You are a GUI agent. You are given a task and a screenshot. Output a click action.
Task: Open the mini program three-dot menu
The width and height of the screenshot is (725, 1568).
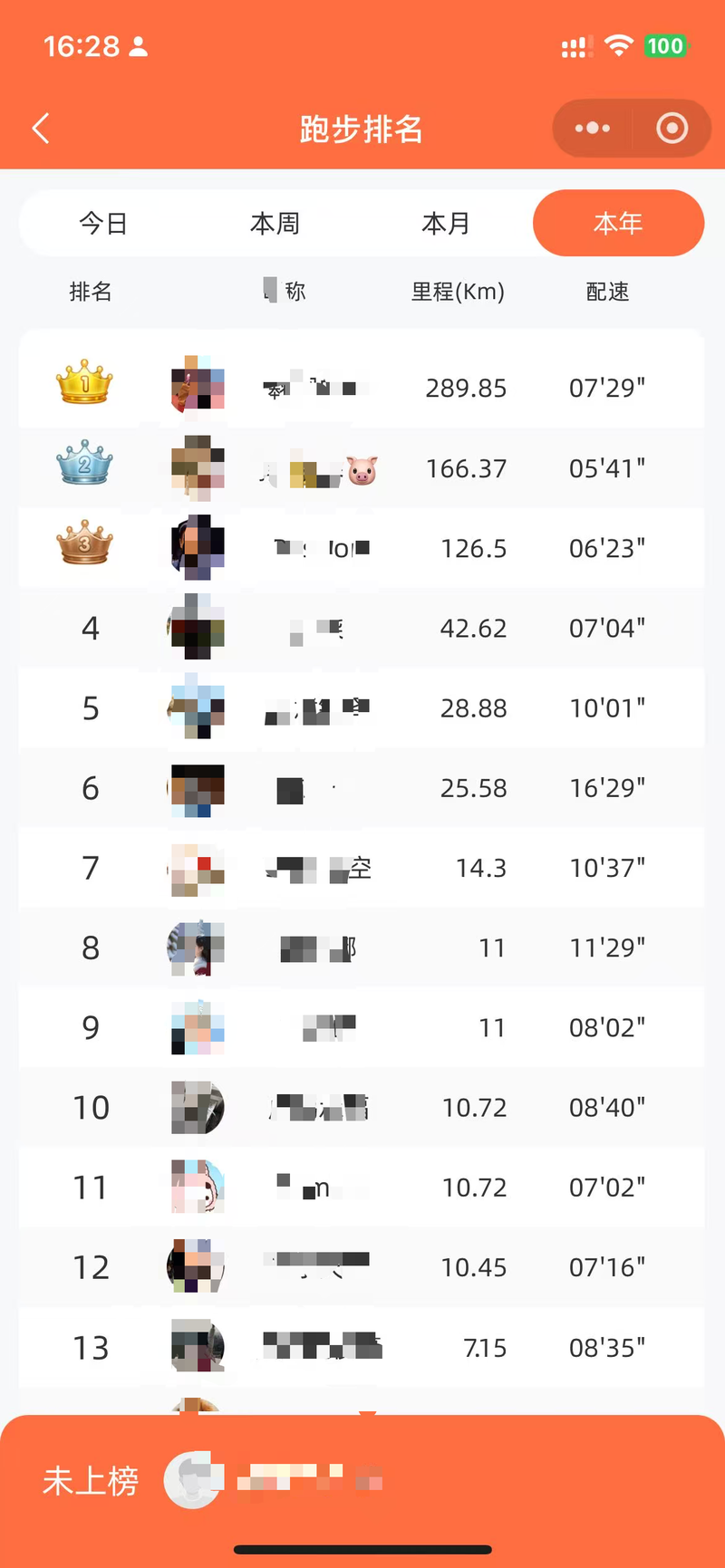tap(593, 129)
